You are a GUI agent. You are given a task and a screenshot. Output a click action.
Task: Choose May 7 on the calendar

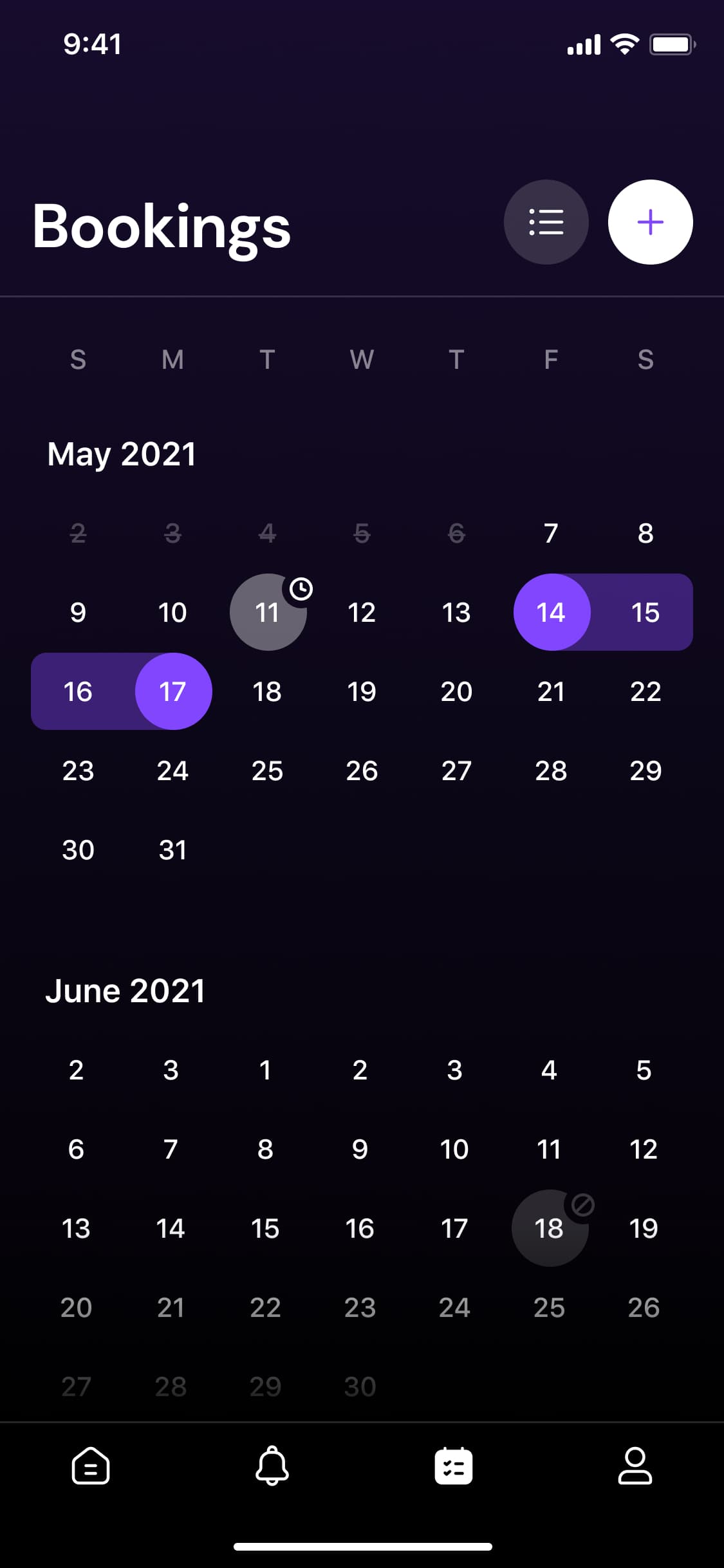tap(551, 533)
